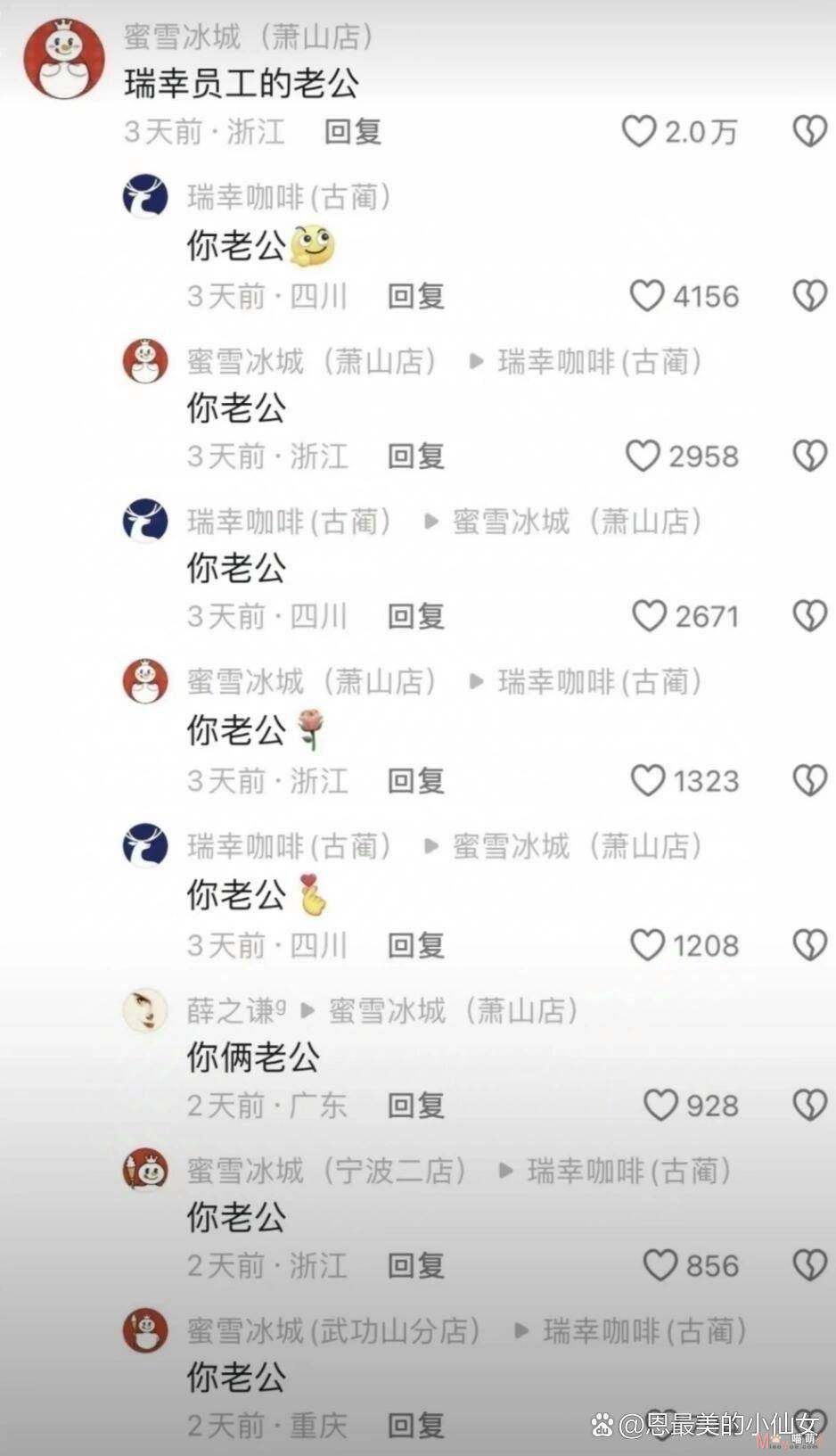Reply to the 瑞幸咖啡 comment with 2671 likes
The width and height of the screenshot is (836, 1456).
pyautogui.click(x=416, y=616)
